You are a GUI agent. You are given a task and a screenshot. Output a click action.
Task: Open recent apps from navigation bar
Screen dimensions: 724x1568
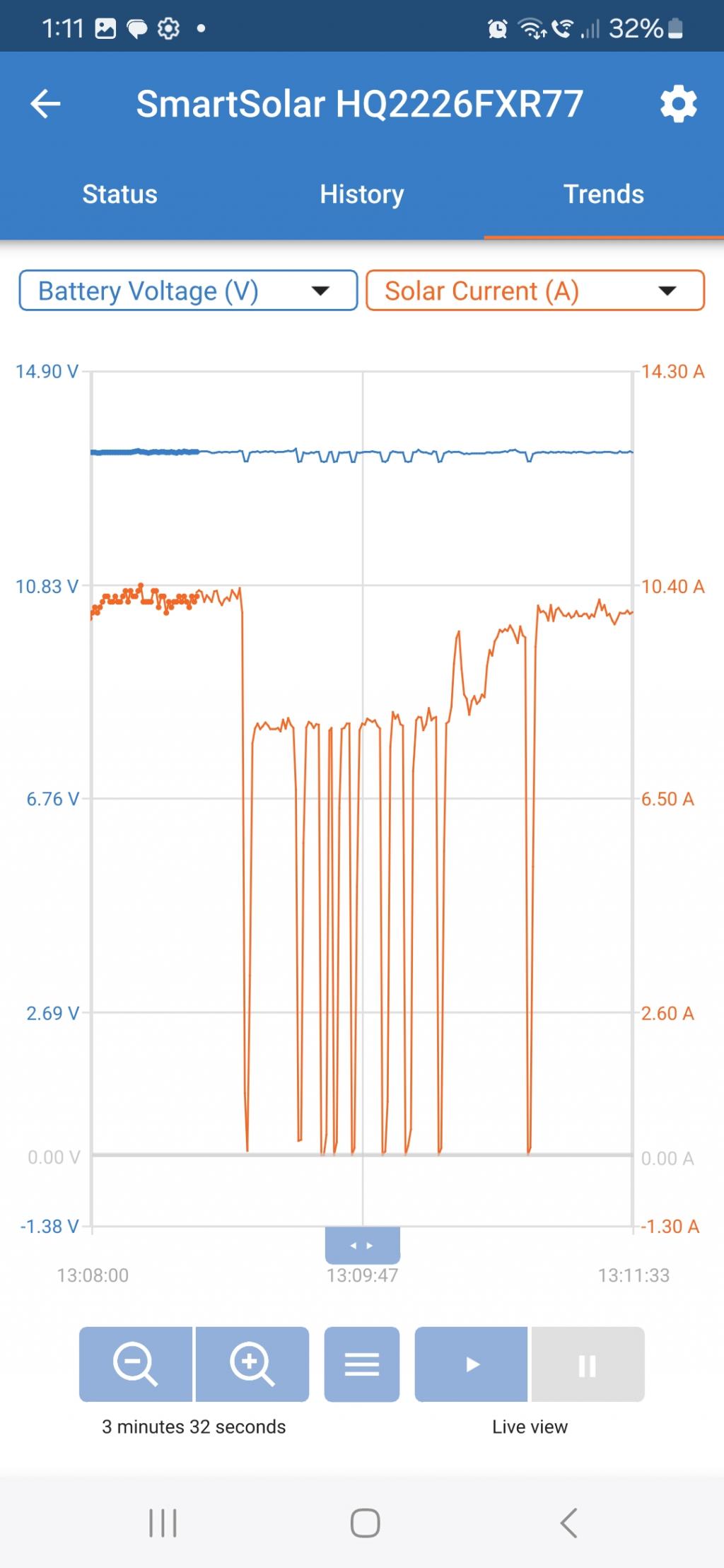pyautogui.click(x=163, y=1522)
